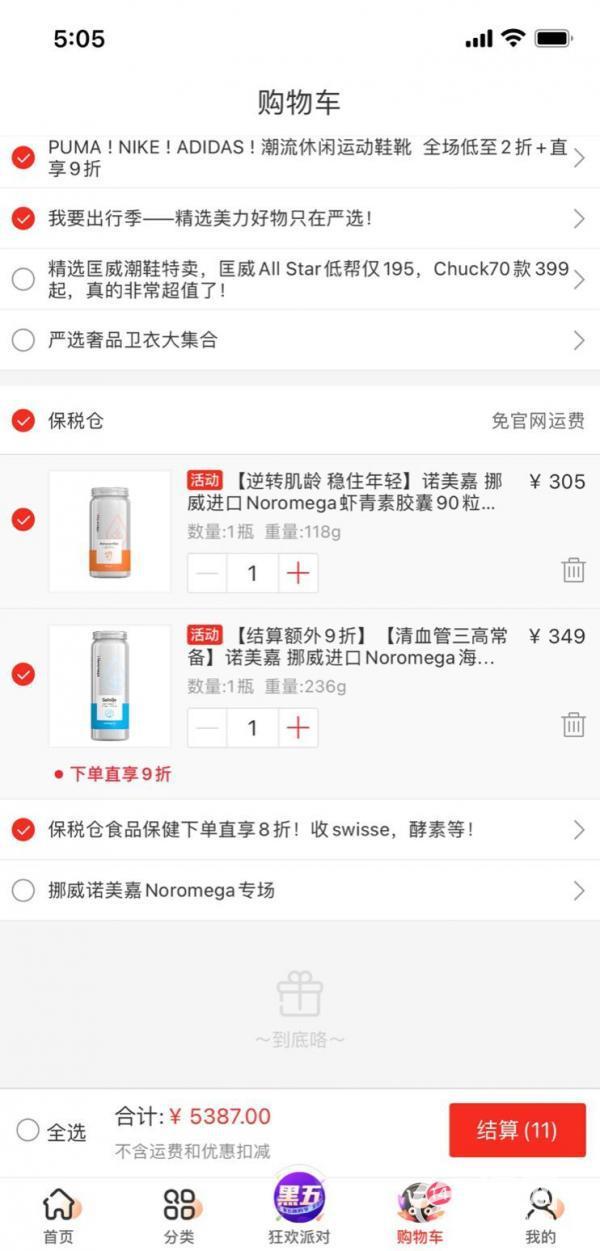Uncheck the ¥349 清血管三高 item

[x=23, y=675]
